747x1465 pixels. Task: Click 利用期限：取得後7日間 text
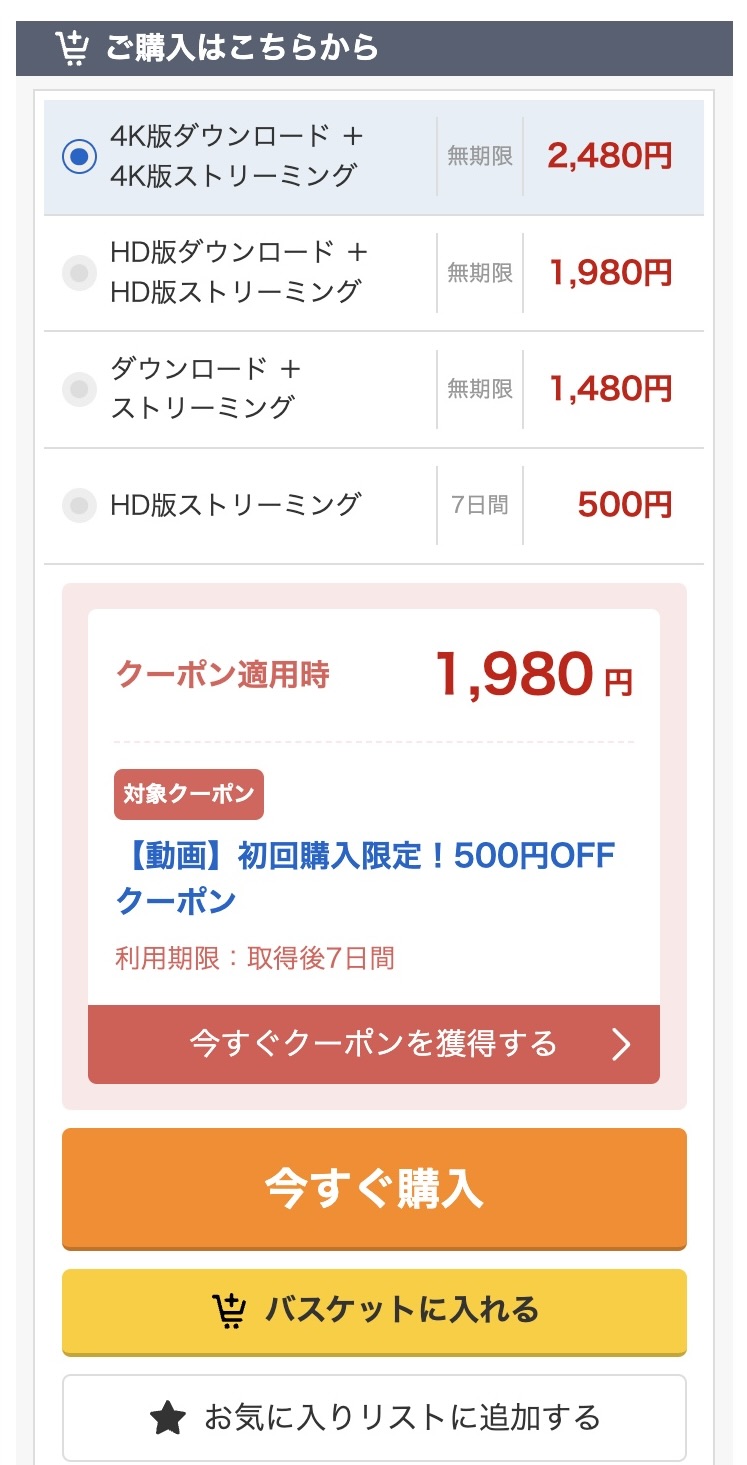[x=254, y=957]
